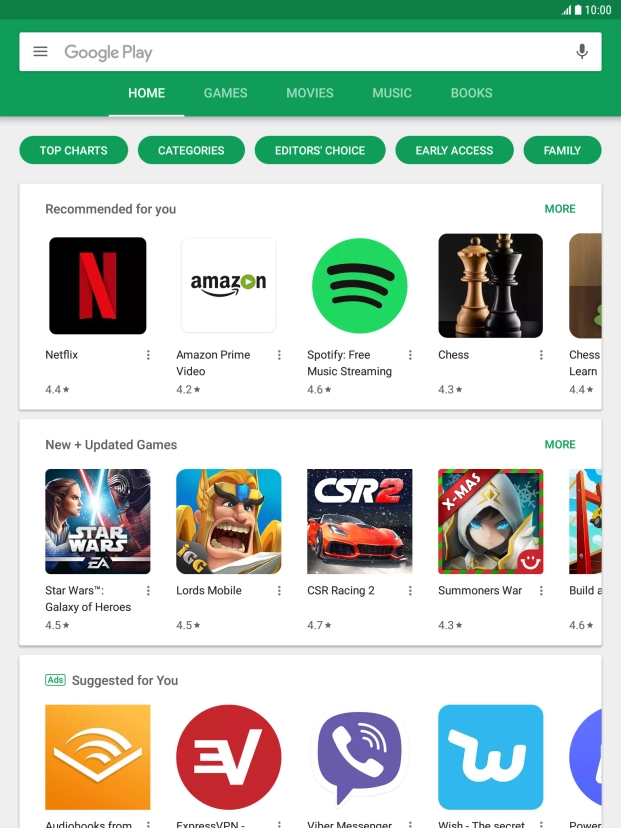Open the Family chip
The height and width of the screenshot is (828, 621).
562,150
